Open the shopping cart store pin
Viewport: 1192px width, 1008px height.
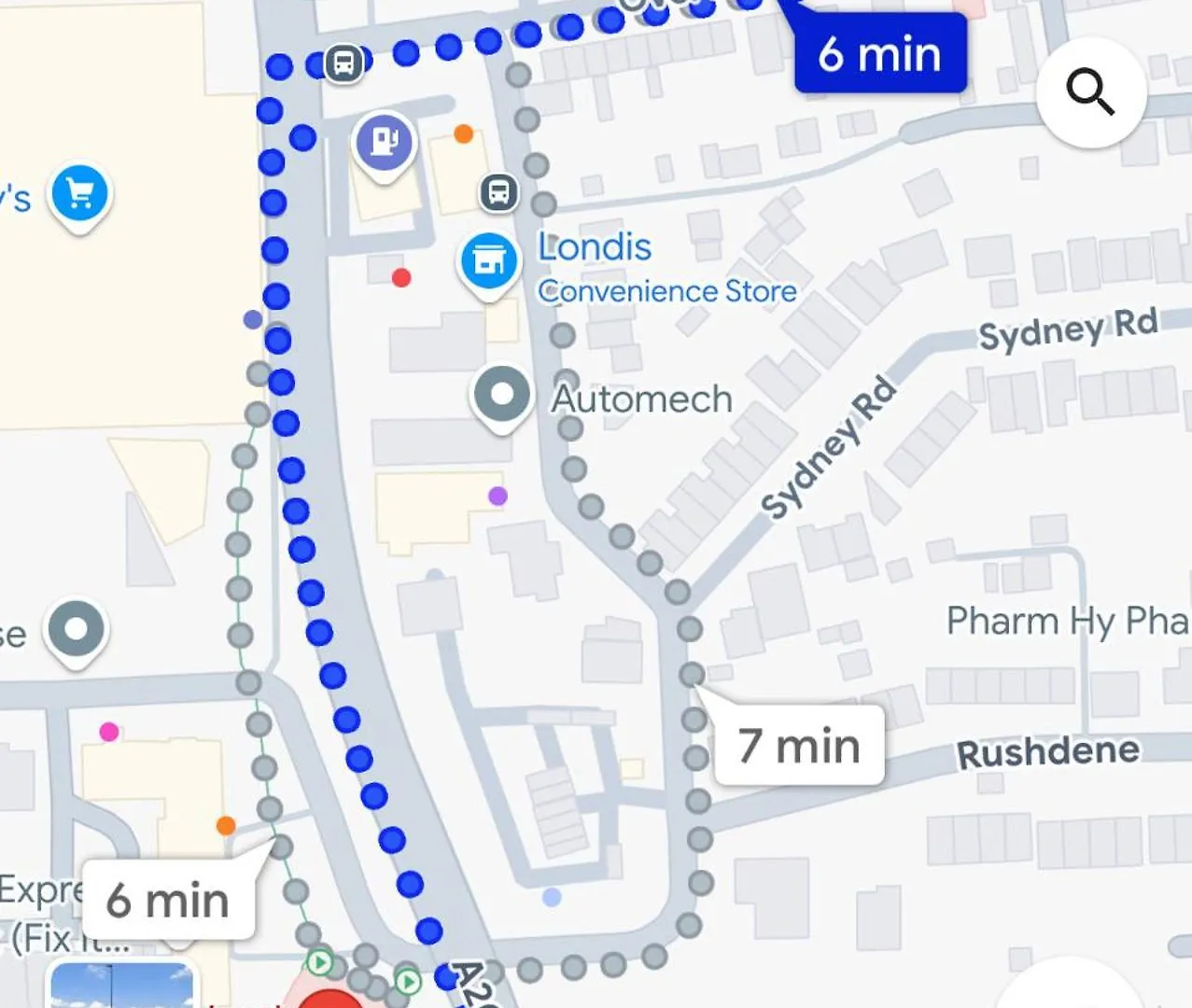tap(79, 193)
